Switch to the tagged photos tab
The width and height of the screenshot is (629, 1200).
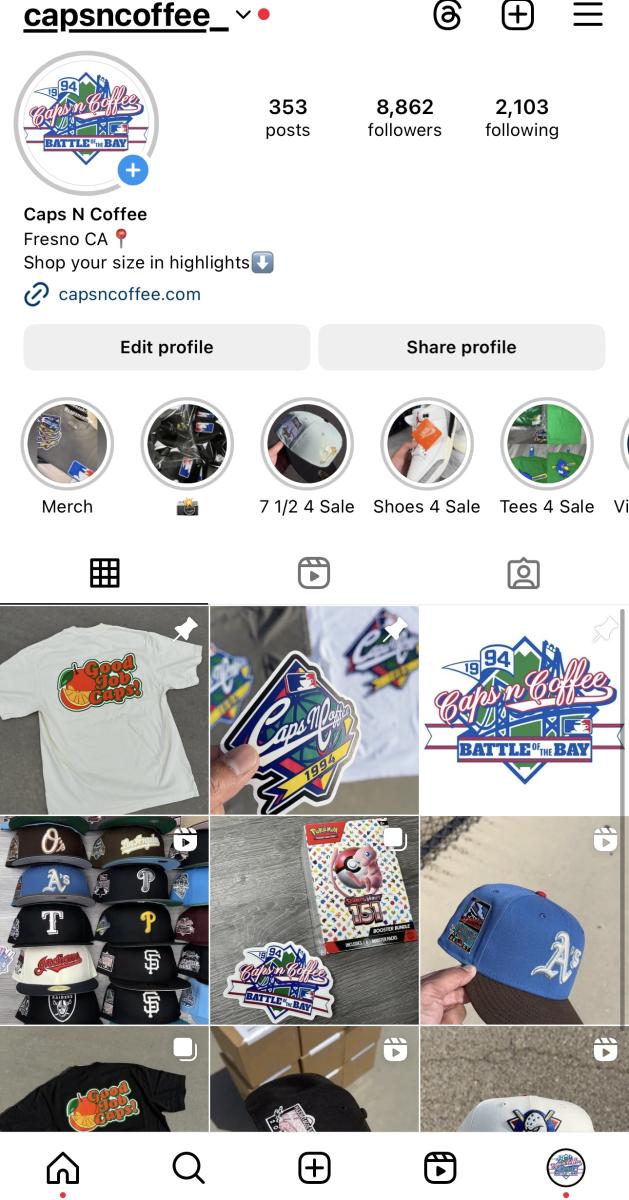[523, 573]
